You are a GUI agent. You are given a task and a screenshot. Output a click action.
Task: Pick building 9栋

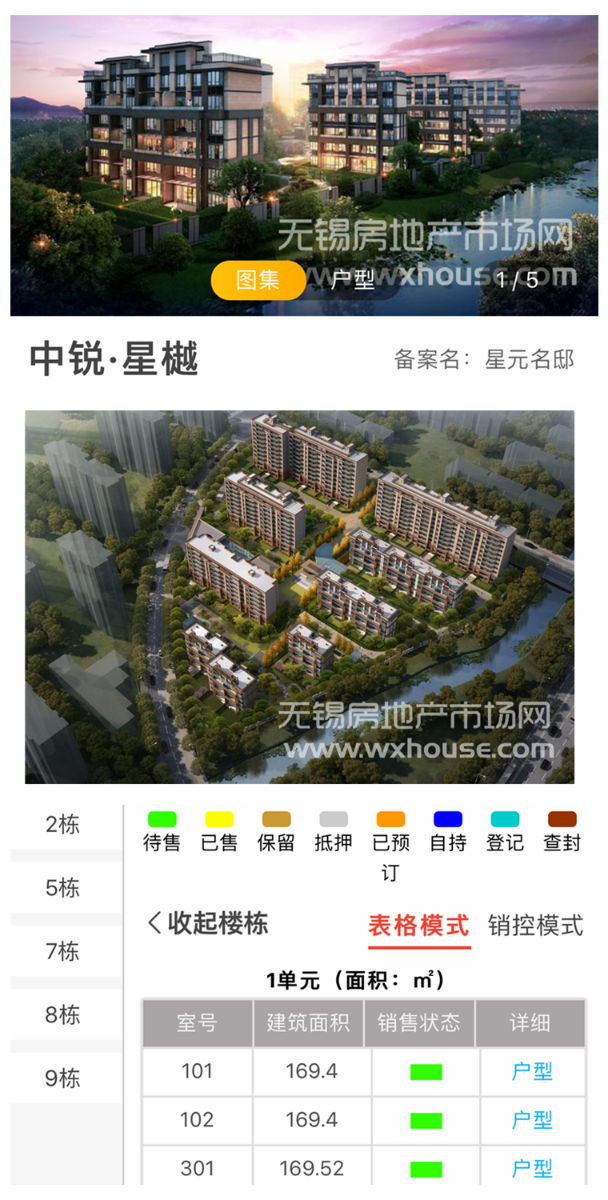pos(63,1078)
